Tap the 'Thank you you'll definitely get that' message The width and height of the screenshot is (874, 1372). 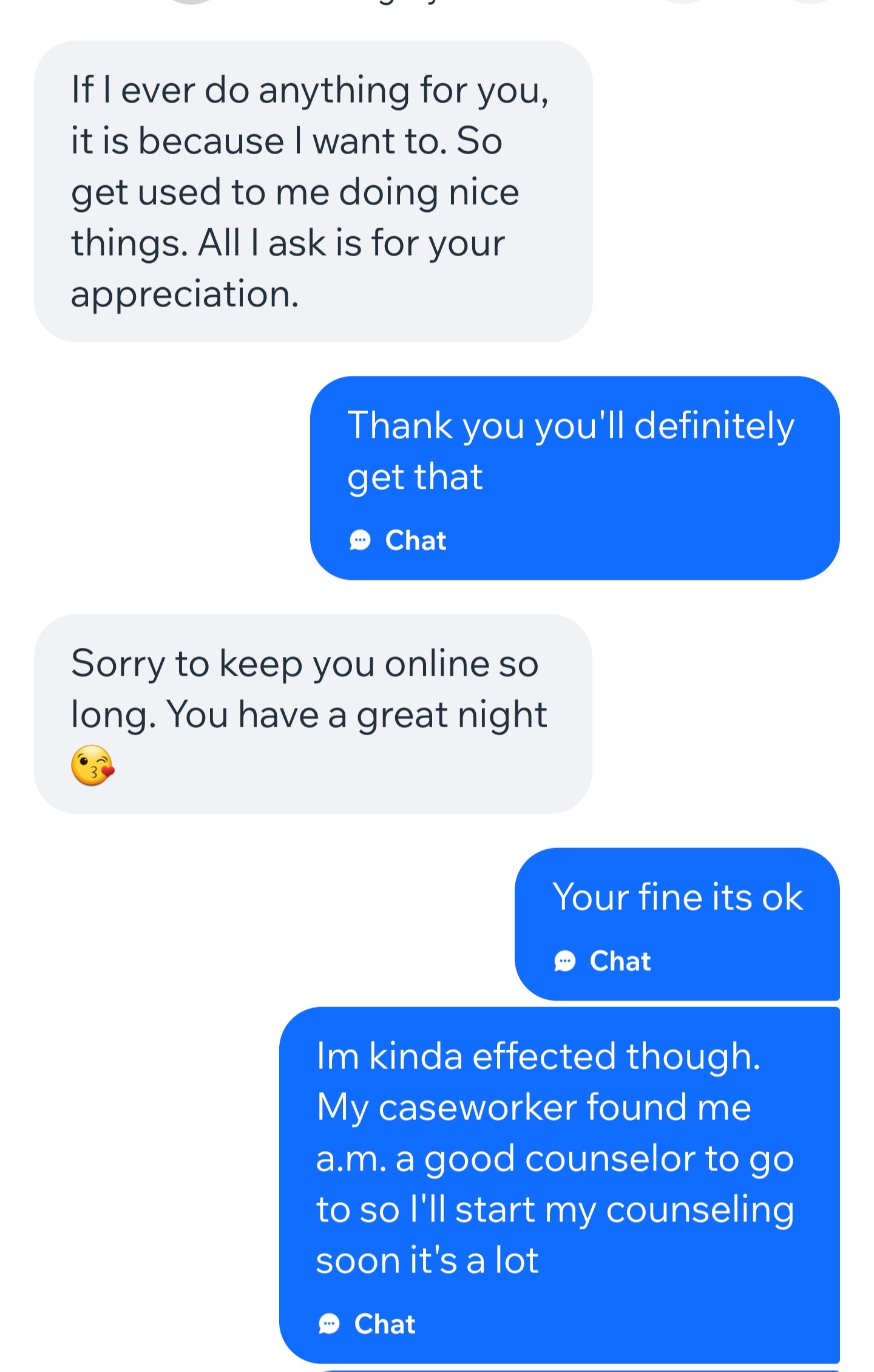coord(571,450)
